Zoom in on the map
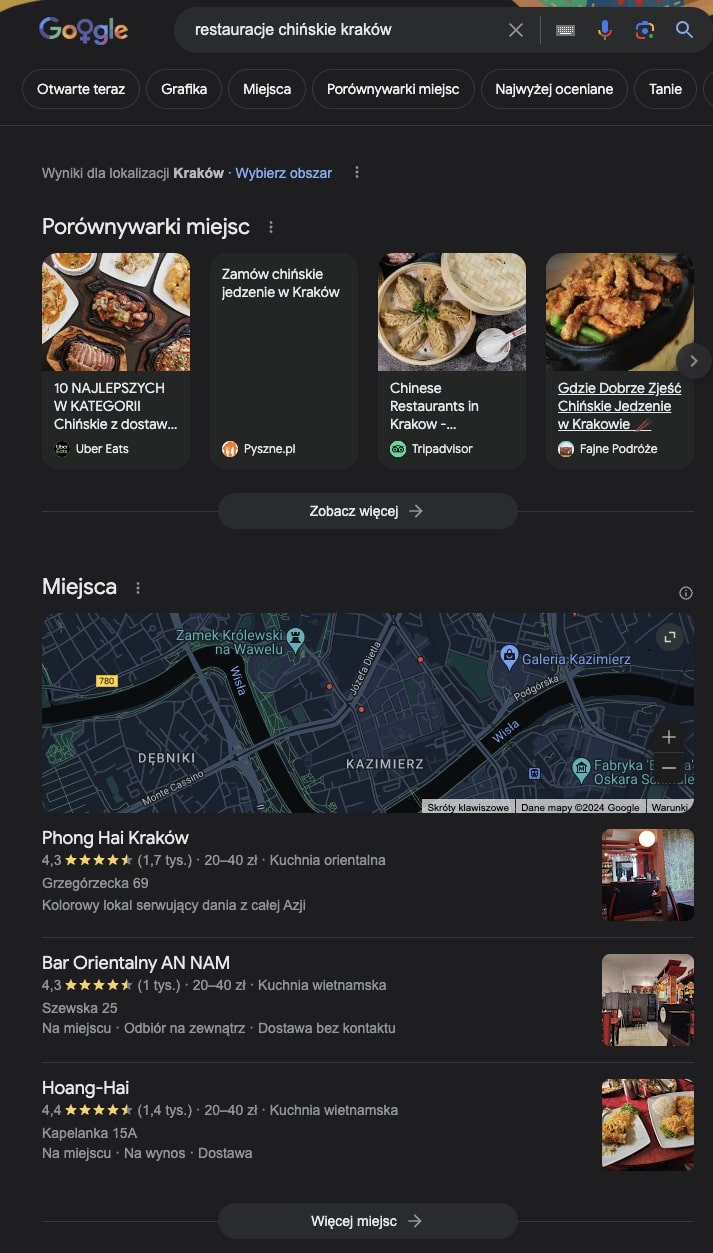 [669, 738]
